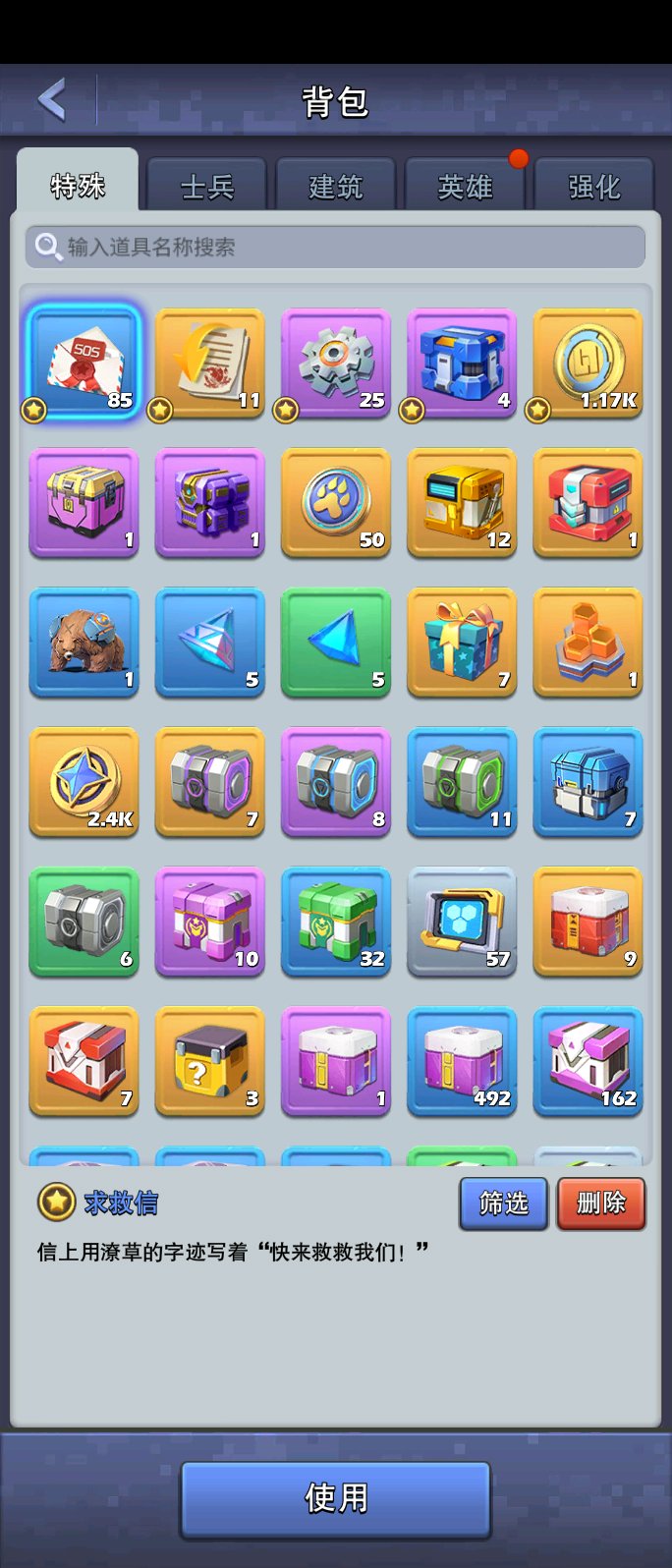Tap the 使用 button to use item

click(336, 1498)
